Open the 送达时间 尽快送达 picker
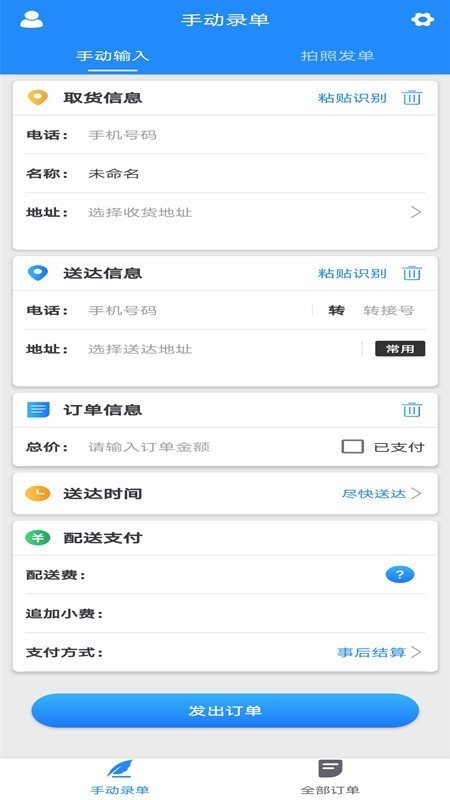Screen dimensions: 450x800 coord(382,493)
